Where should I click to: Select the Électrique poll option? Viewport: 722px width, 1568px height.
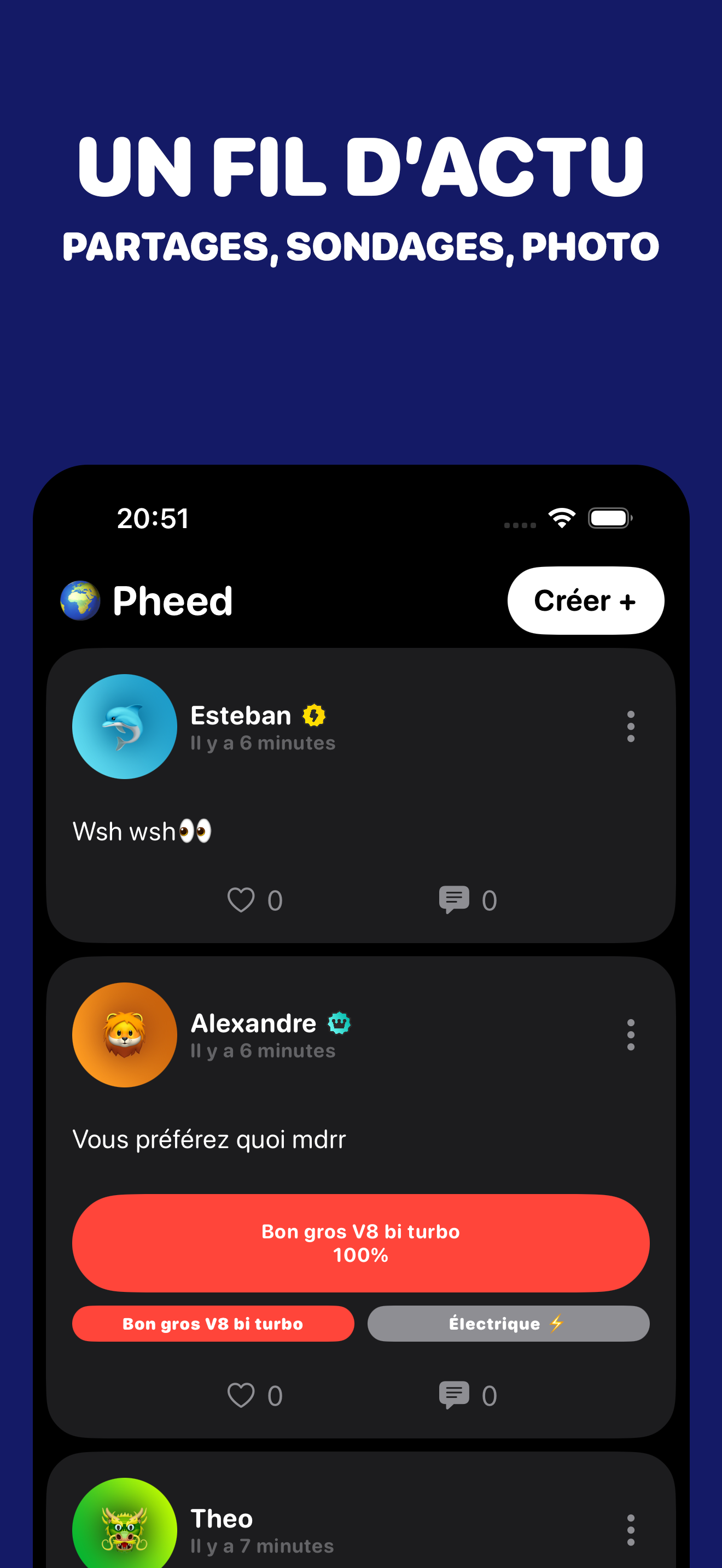(508, 1324)
